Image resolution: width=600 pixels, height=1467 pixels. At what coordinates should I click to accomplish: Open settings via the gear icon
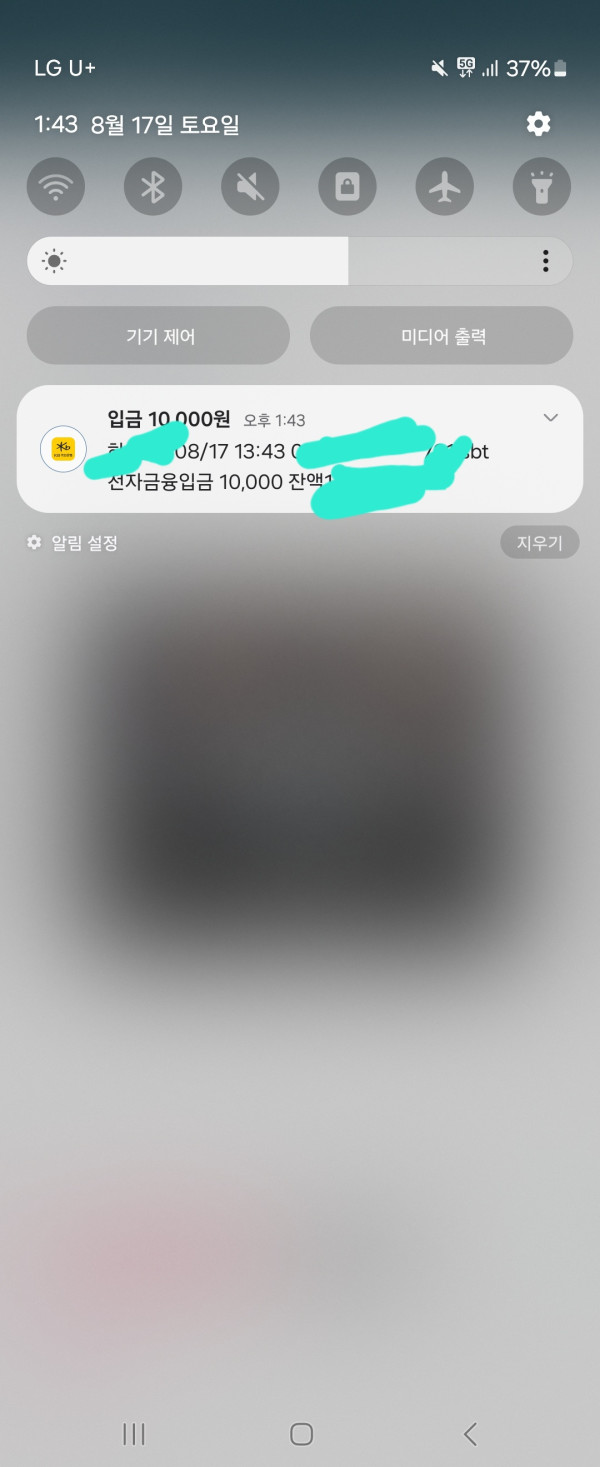[538, 124]
